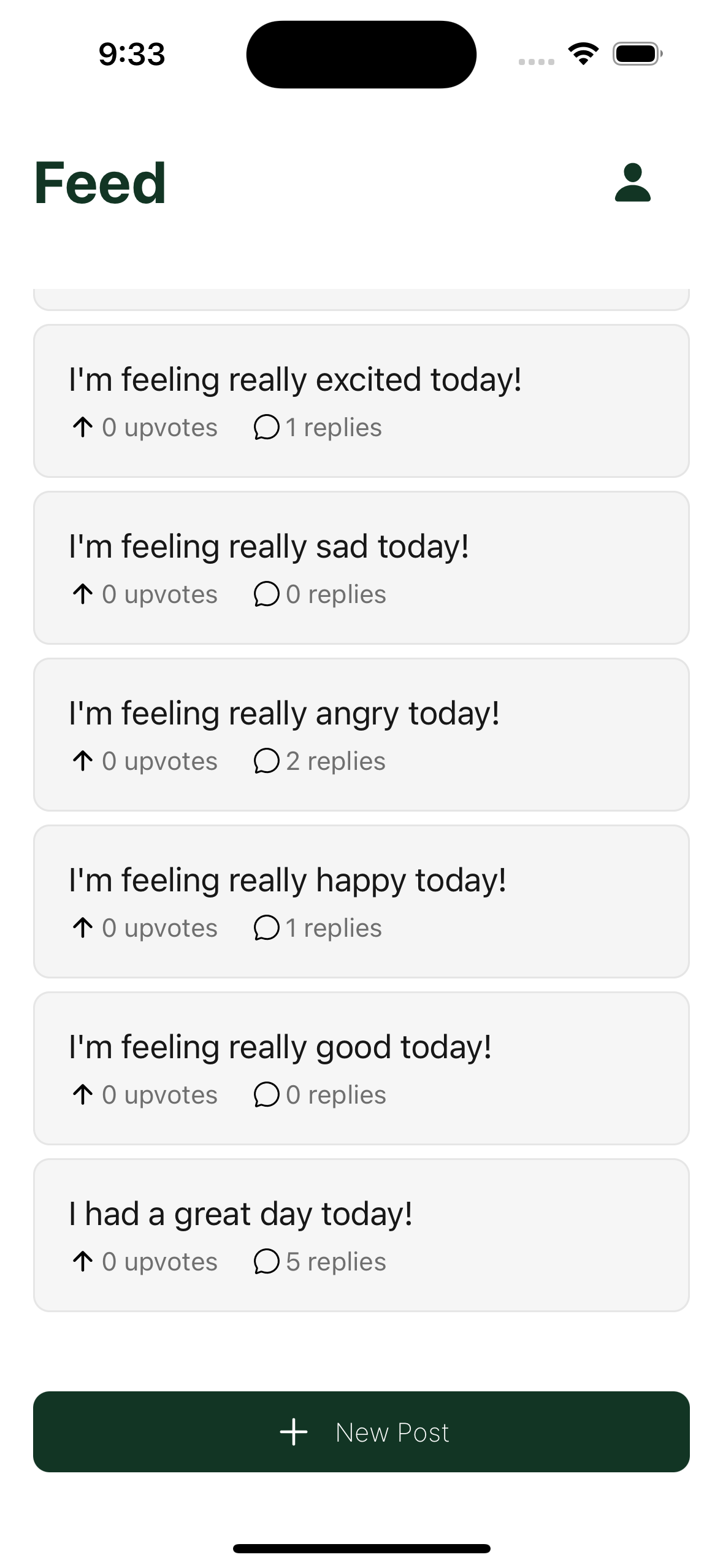Open the profile icon
The height and width of the screenshot is (1568, 723).
click(x=632, y=183)
